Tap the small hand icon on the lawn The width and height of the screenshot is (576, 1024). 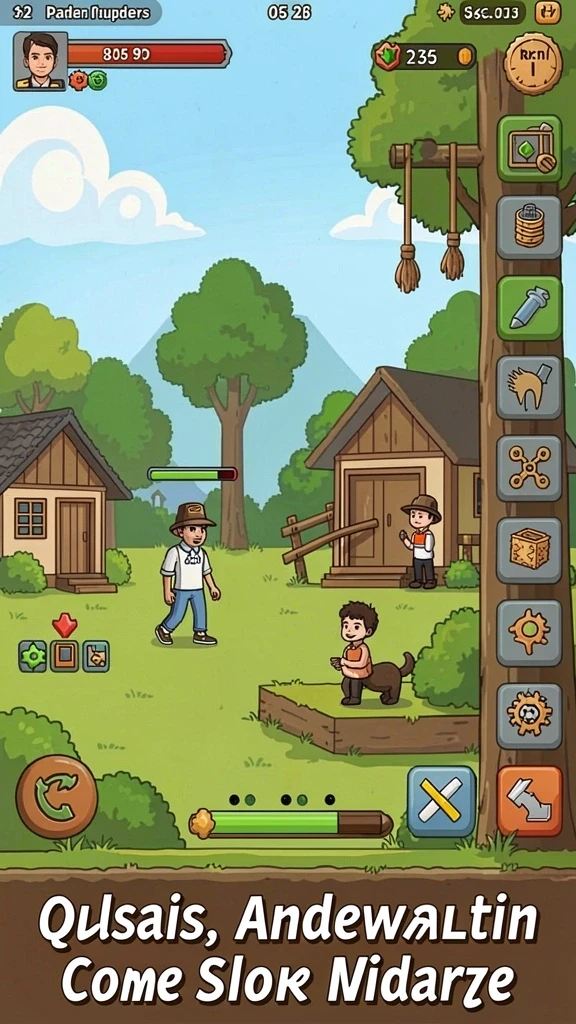[x=96, y=656]
